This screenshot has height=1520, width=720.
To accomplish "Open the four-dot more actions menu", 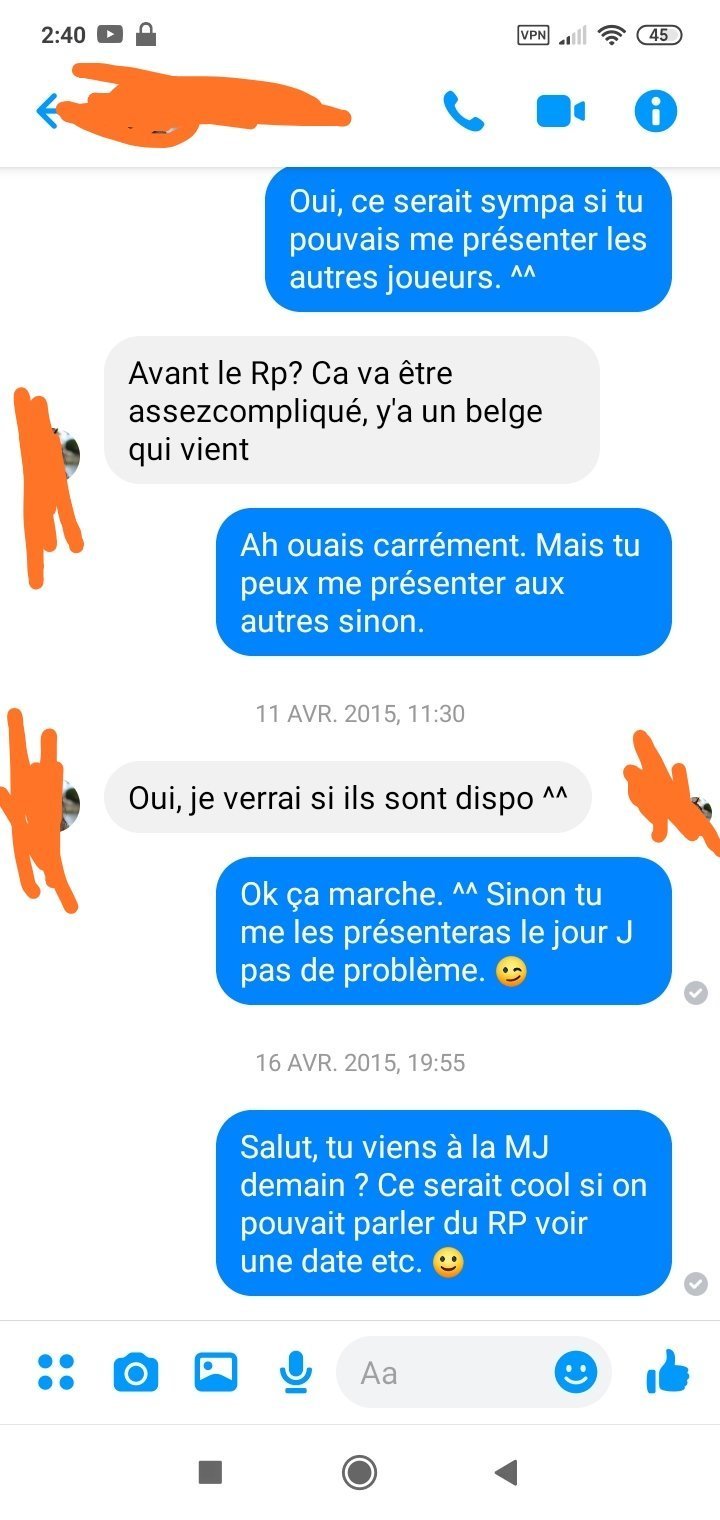I will coord(56,1372).
